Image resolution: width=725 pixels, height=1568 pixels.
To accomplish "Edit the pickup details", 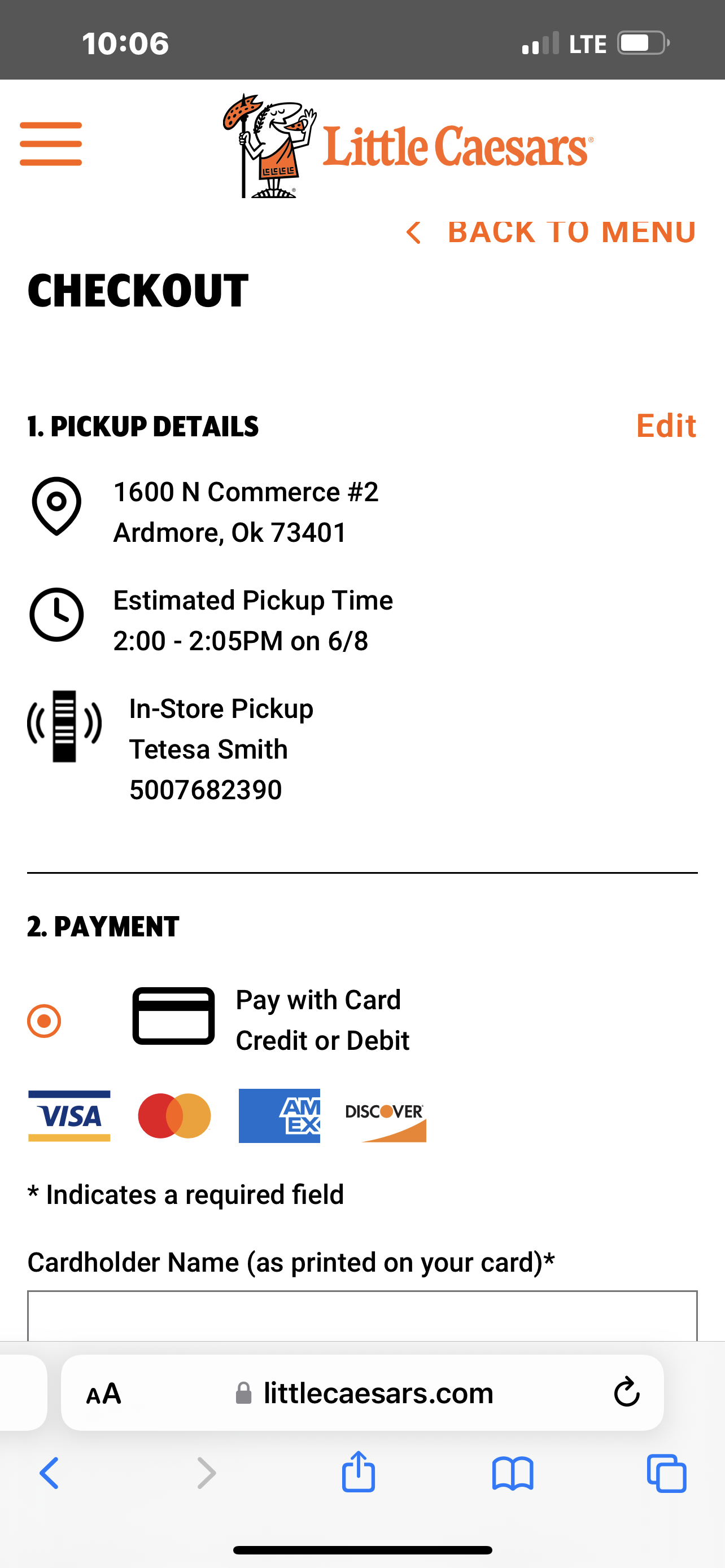I will point(666,426).
